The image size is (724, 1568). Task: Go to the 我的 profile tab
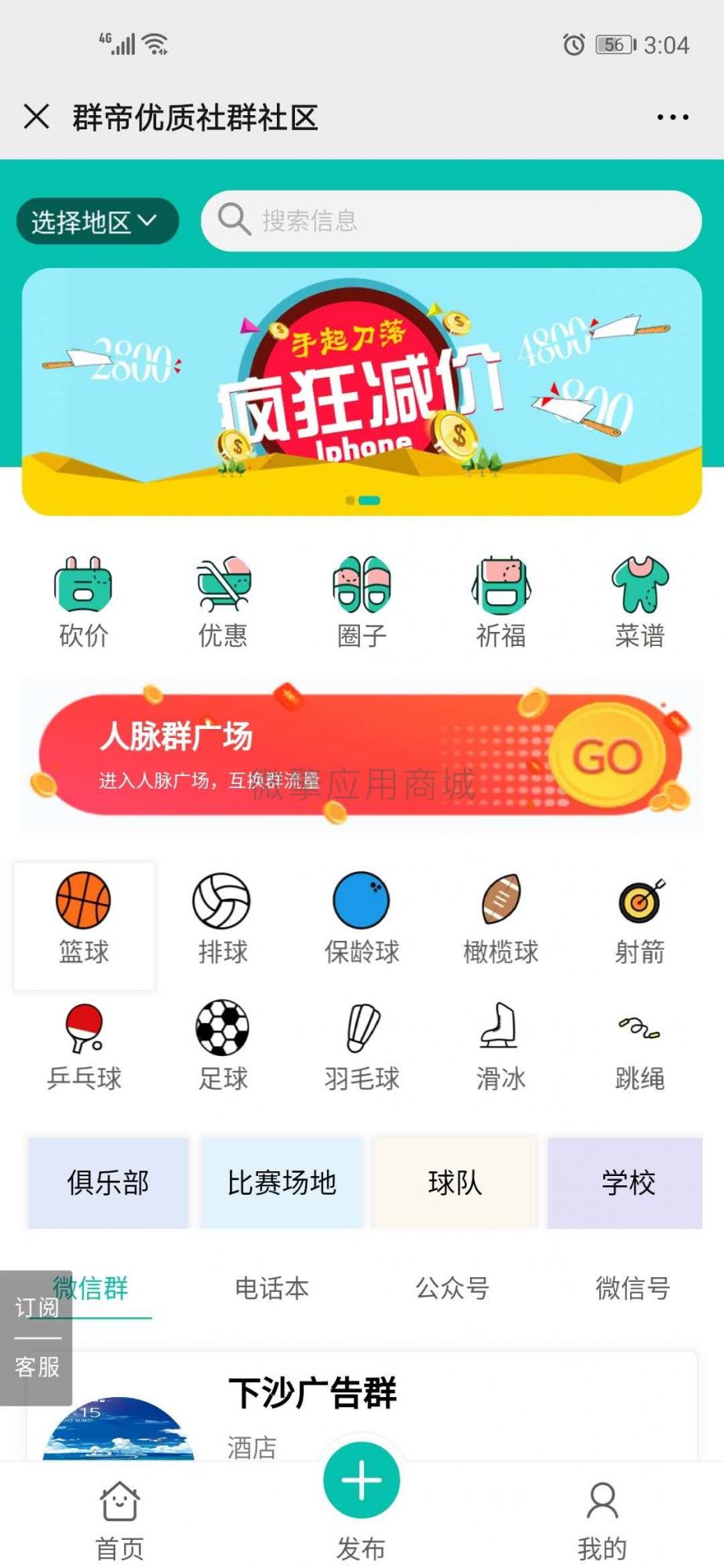[602, 1519]
